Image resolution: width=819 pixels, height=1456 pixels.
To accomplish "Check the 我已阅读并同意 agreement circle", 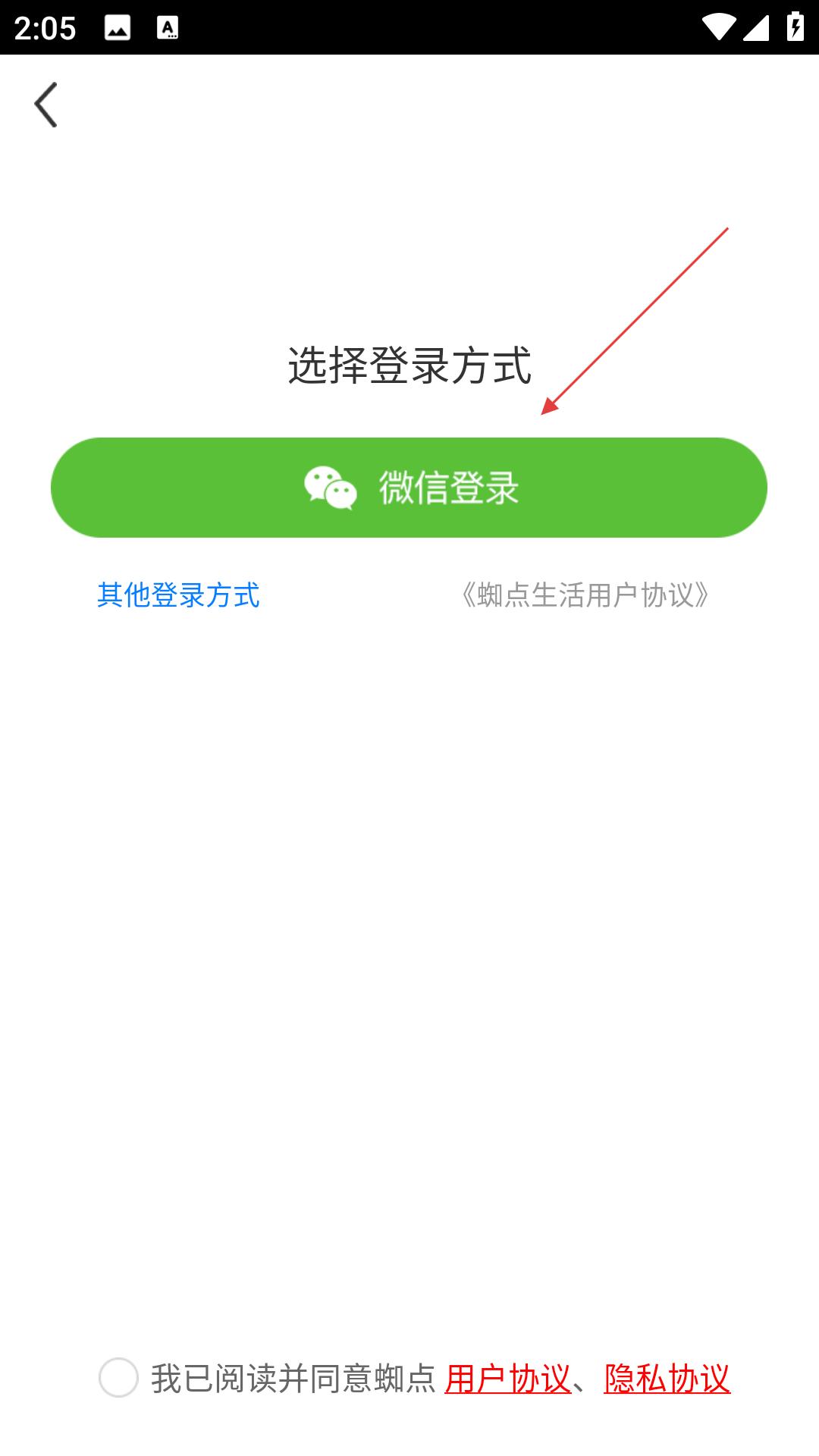I will click(119, 1378).
